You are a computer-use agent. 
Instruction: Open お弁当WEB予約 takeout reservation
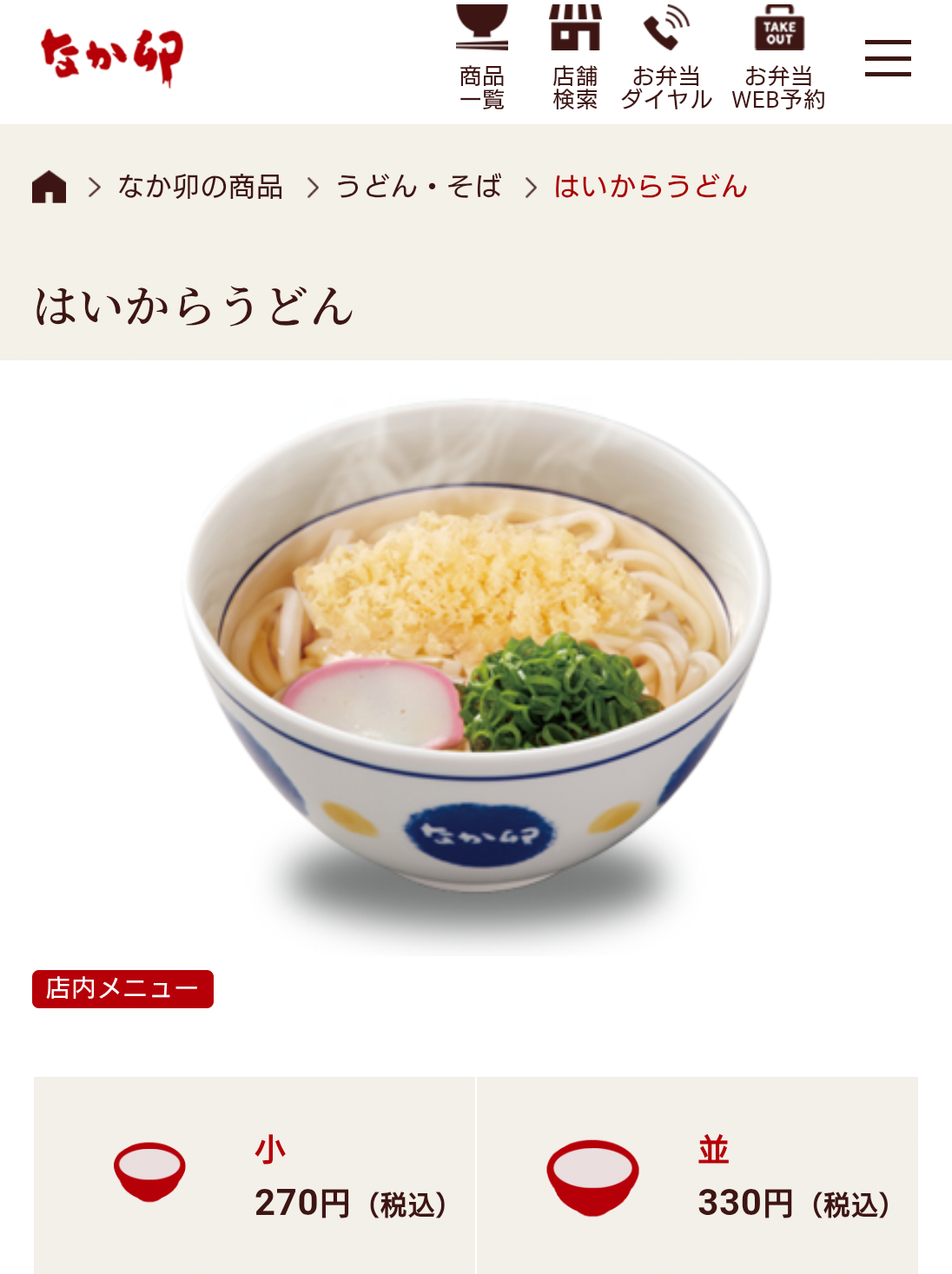[x=778, y=57]
